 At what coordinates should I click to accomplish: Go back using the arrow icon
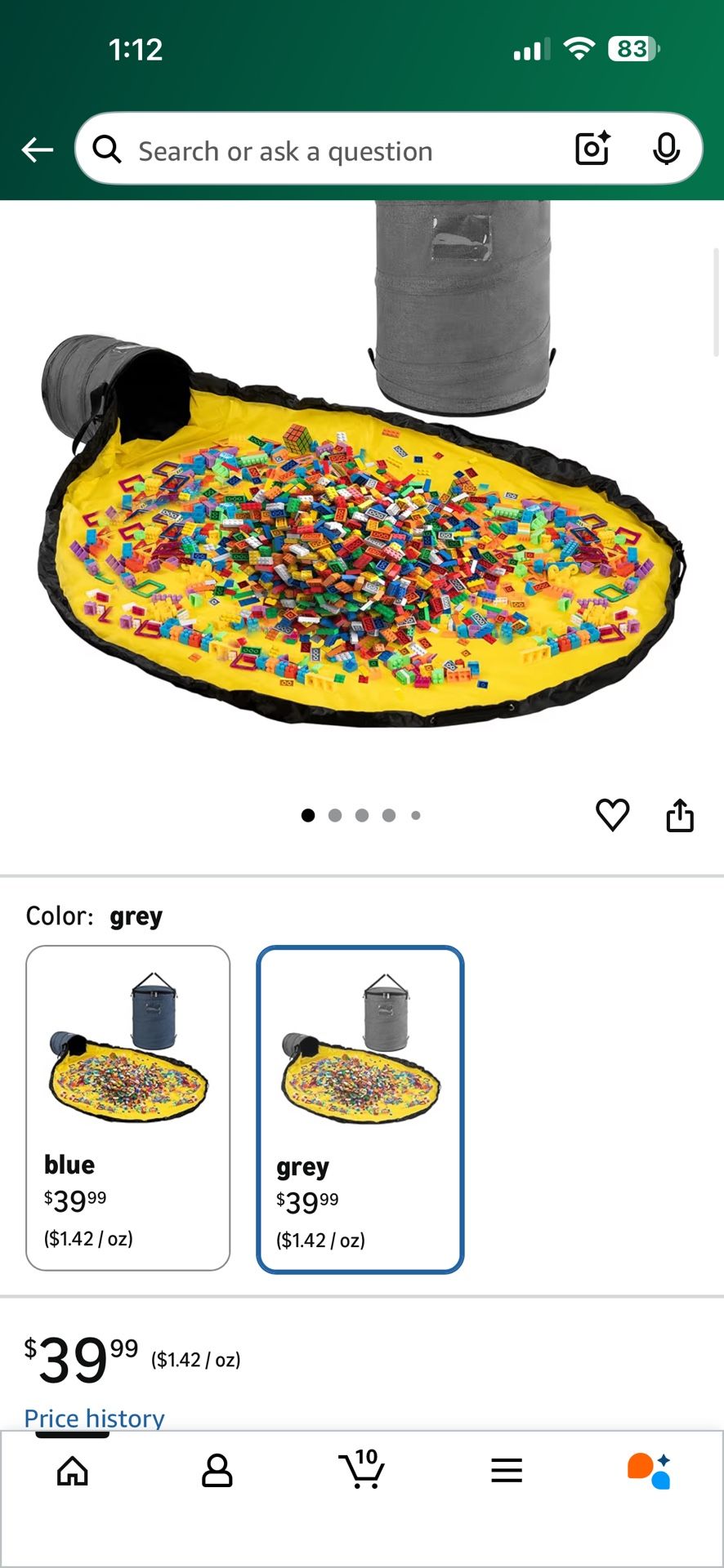tap(37, 149)
